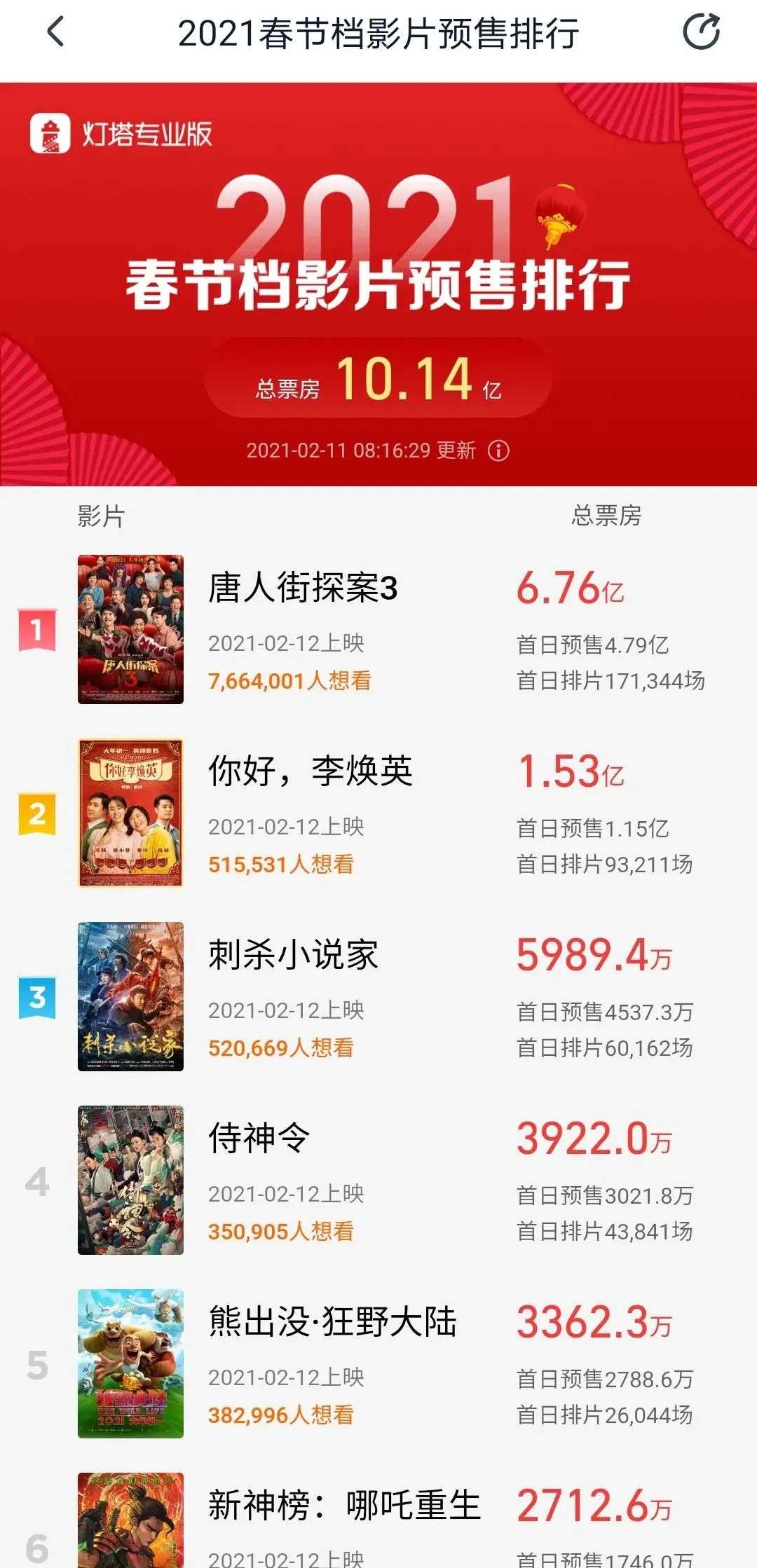Open the info icon beside update time
757x1568 pixels.
(x=498, y=451)
